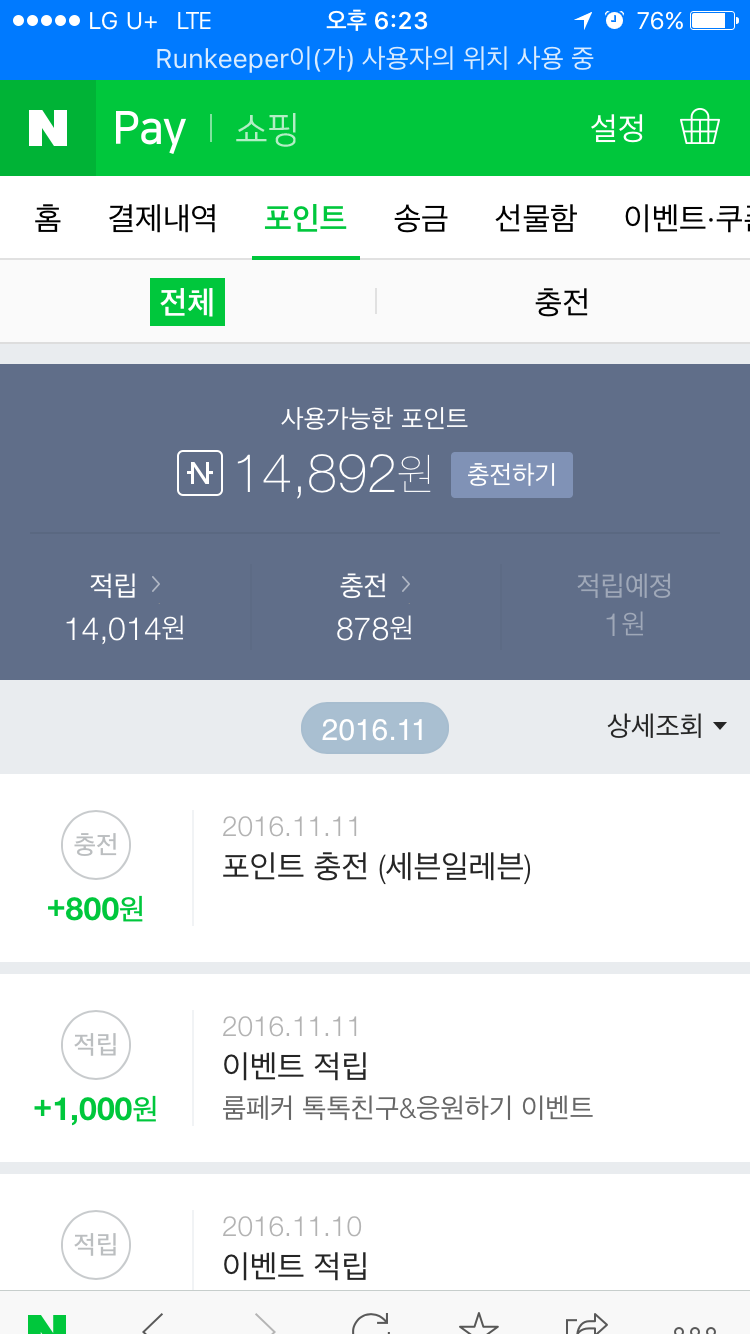The image size is (750, 1334).
Task: Tap the 2016.11 month chip
Action: point(375,728)
